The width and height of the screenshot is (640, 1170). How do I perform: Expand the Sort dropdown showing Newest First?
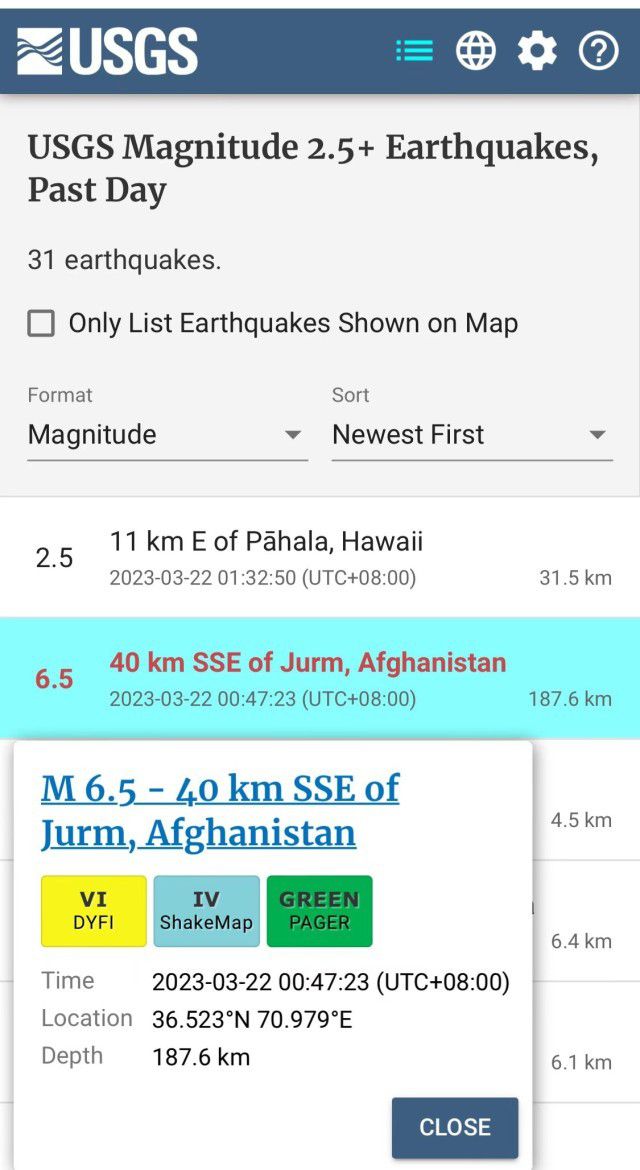coord(471,435)
